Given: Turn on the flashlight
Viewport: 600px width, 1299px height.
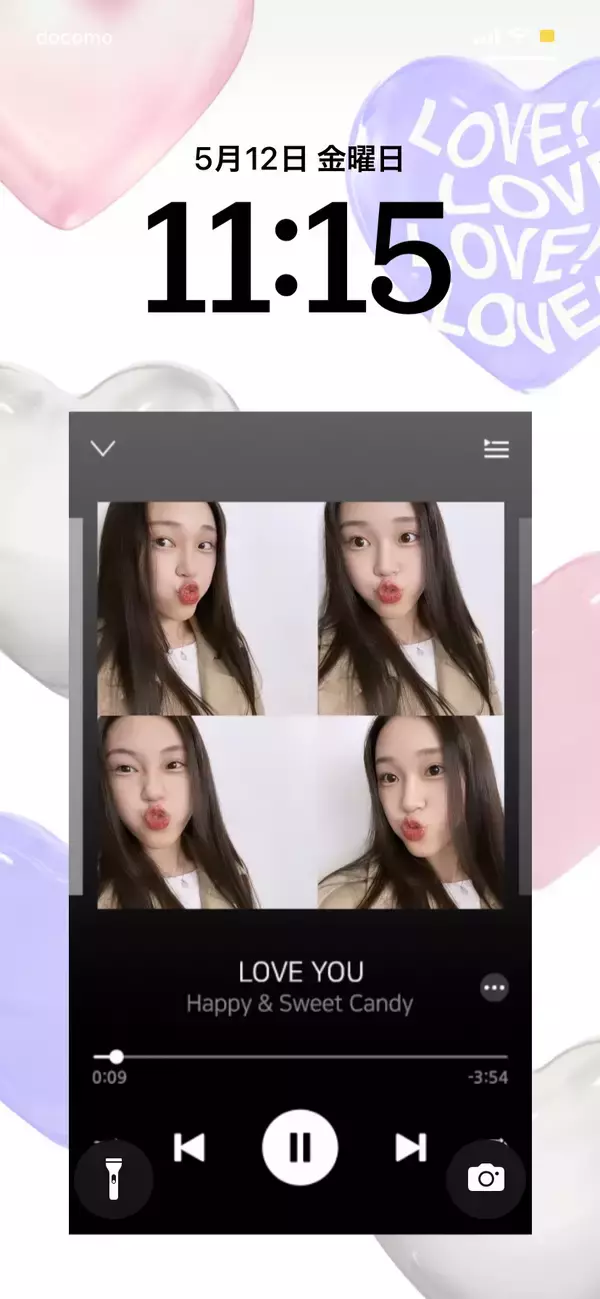Looking at the screenshot, I should pyautogui.click(x=113, y=1179).
